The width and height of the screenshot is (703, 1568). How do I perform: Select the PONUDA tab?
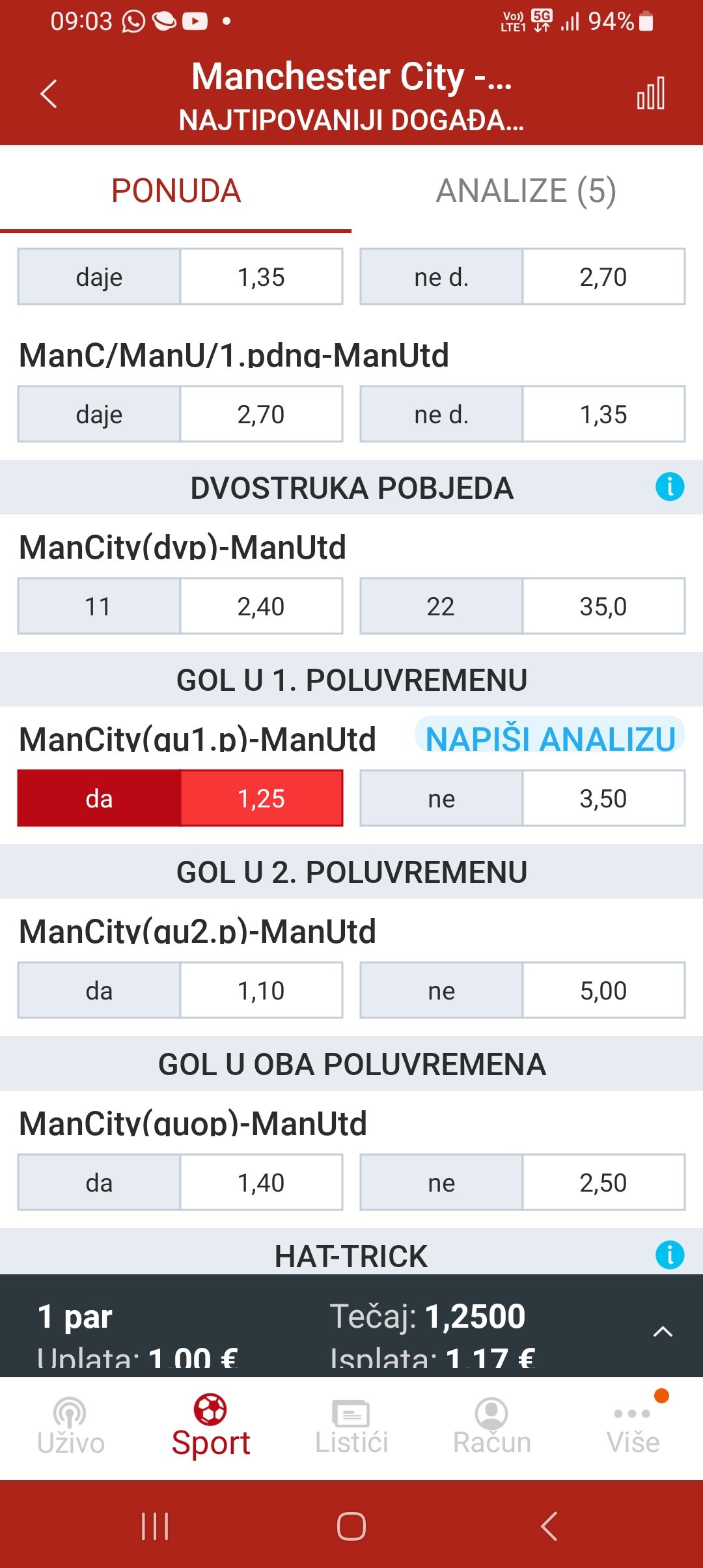(x=176, y=191)
